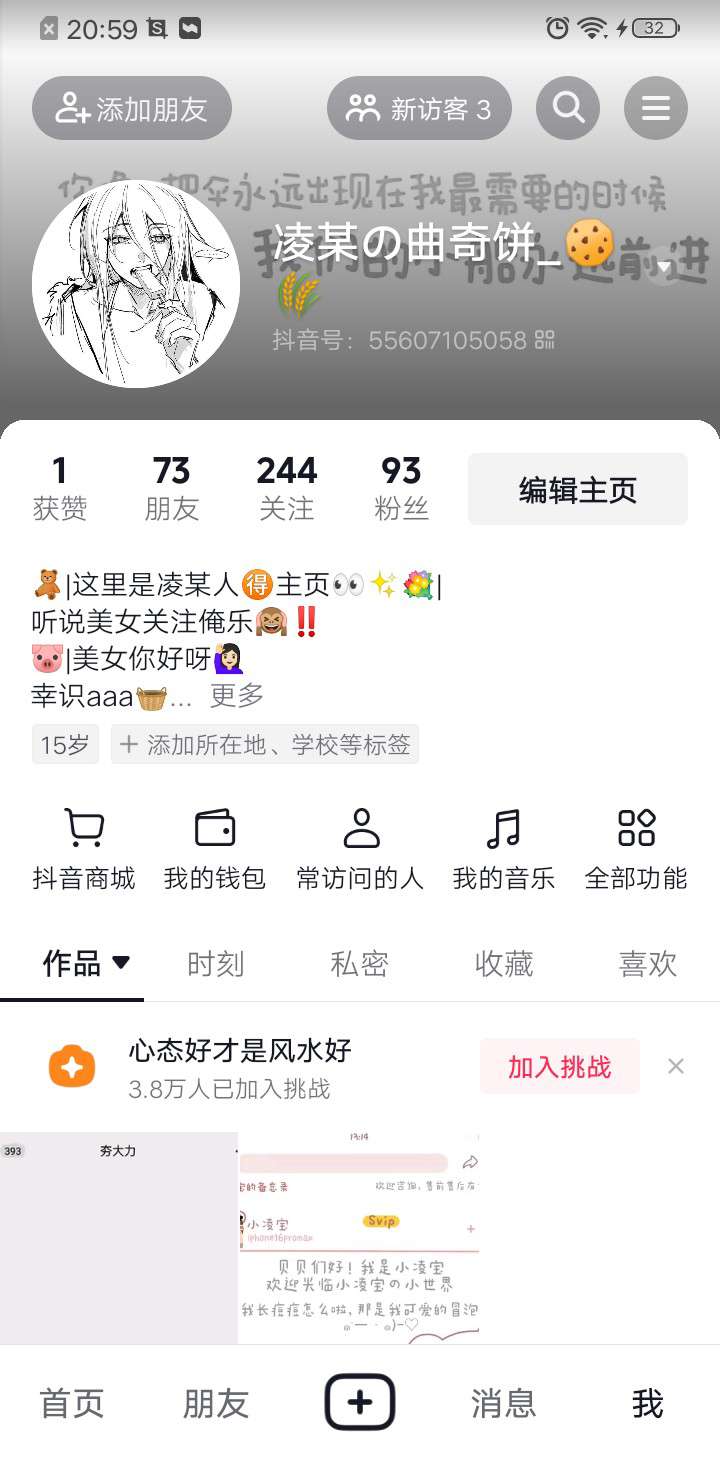Tap 加入挑战 button

[559, 1067]
